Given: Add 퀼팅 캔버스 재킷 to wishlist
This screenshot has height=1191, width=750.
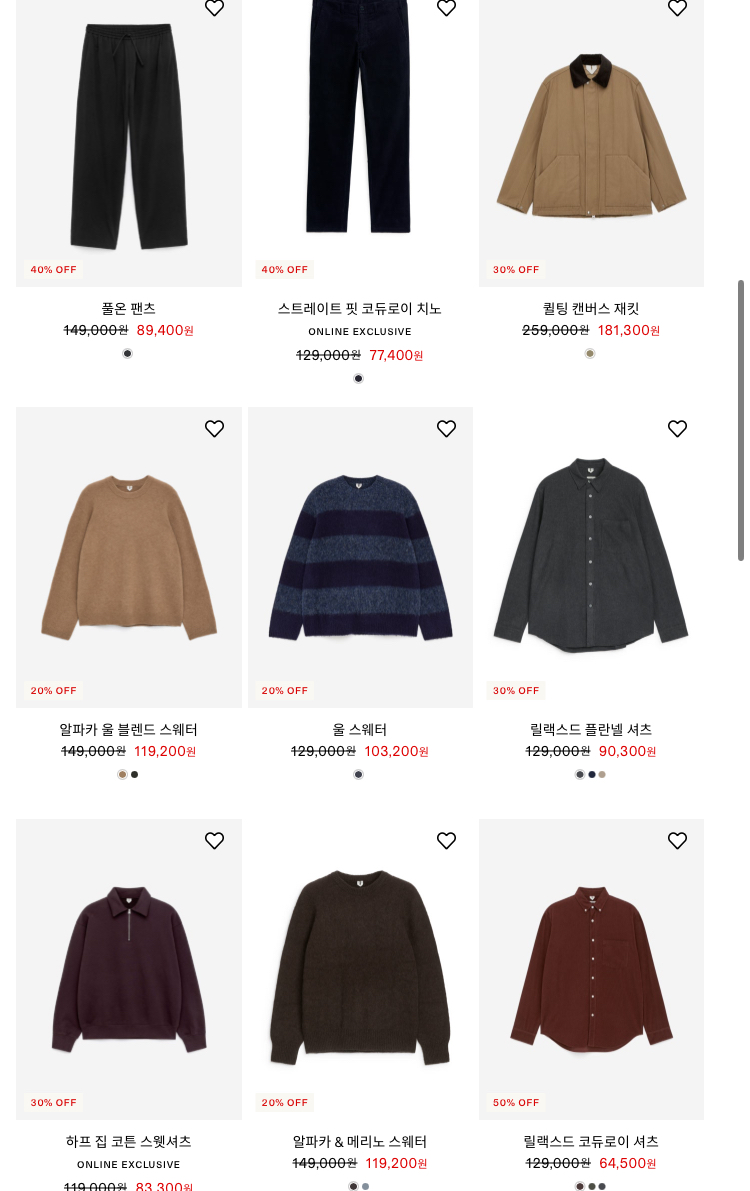Looking at the screenshot, I should point(677,8).
